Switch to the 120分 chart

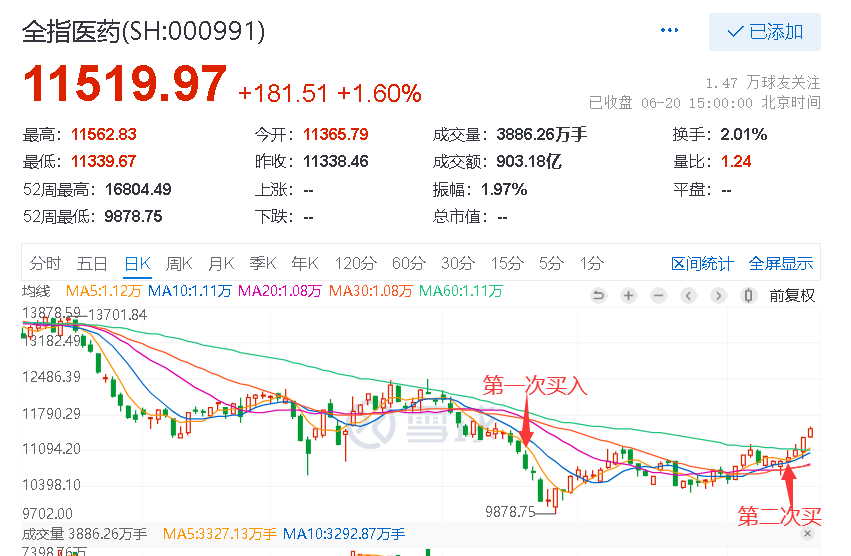(x=355, y=264)
